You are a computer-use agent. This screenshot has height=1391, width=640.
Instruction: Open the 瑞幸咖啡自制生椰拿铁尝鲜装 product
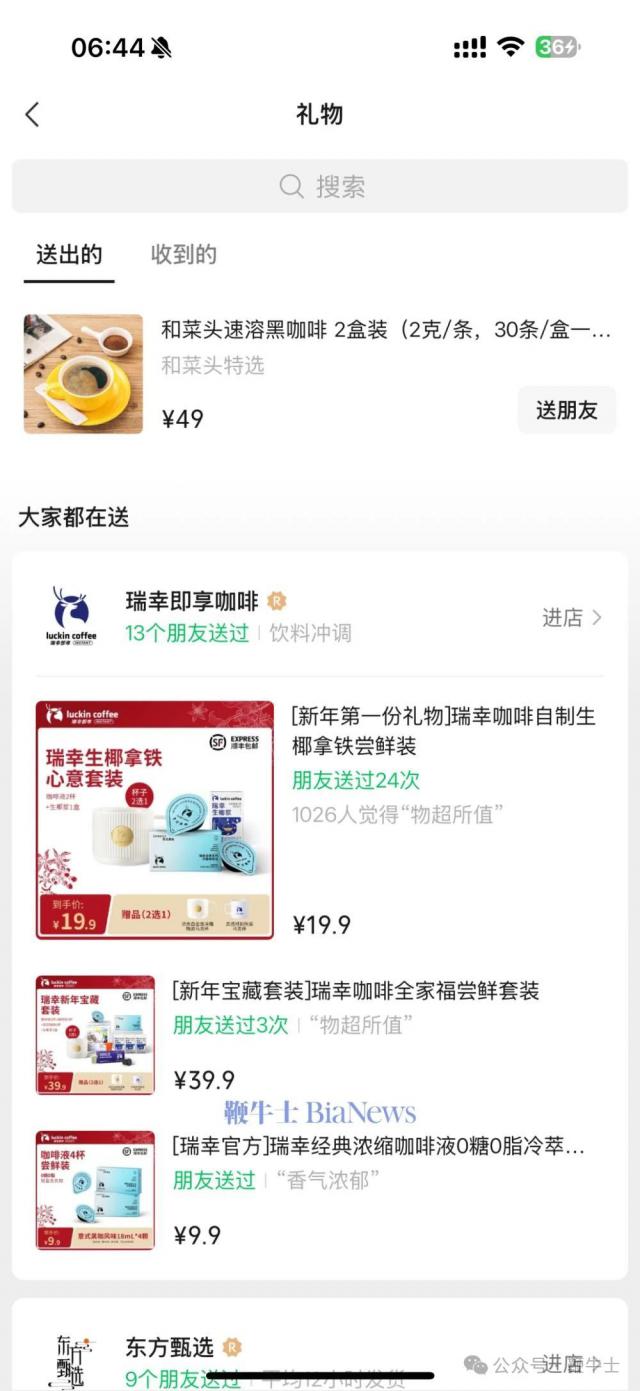point(443,731)
